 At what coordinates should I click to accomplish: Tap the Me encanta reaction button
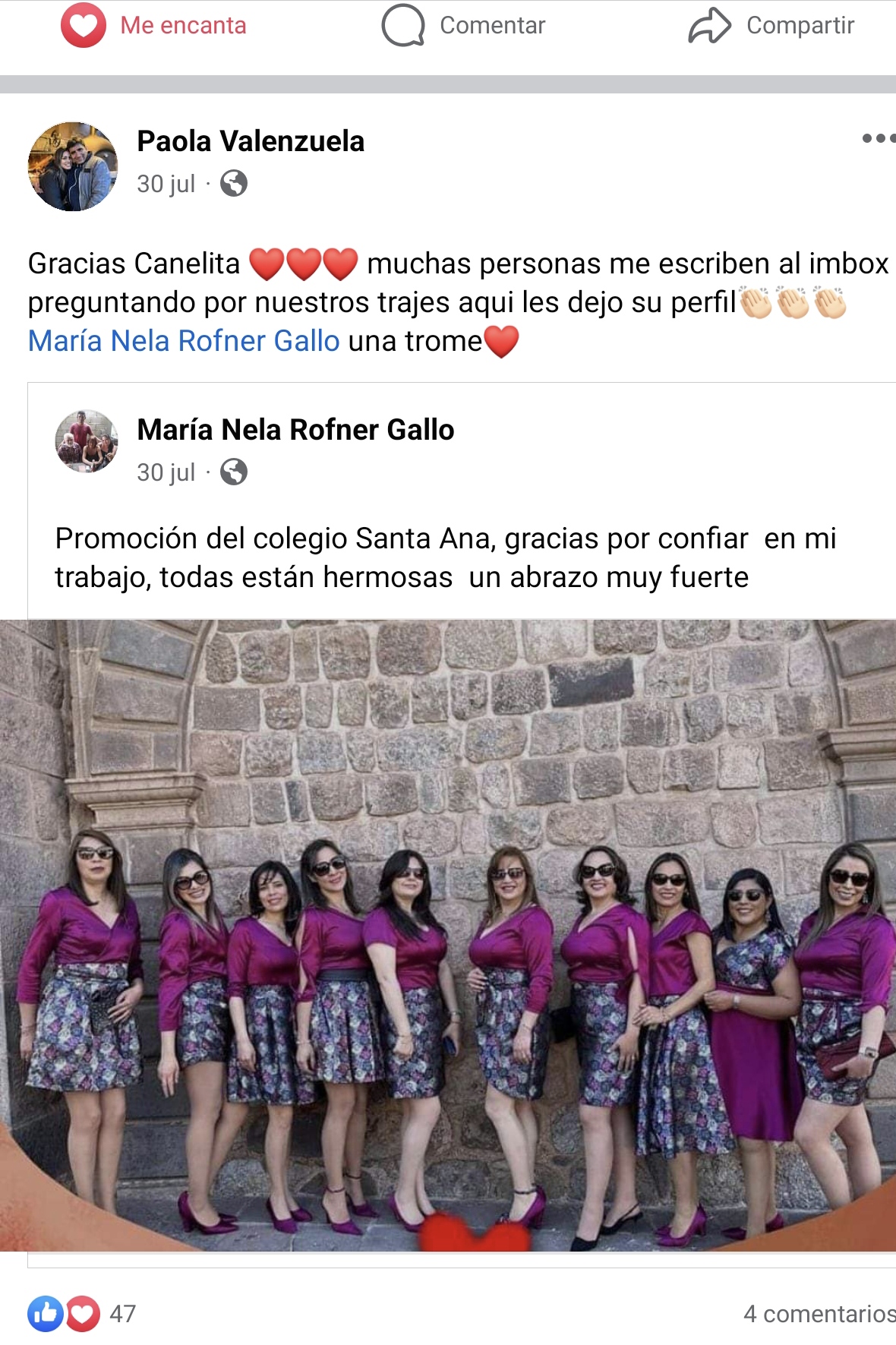155,26
